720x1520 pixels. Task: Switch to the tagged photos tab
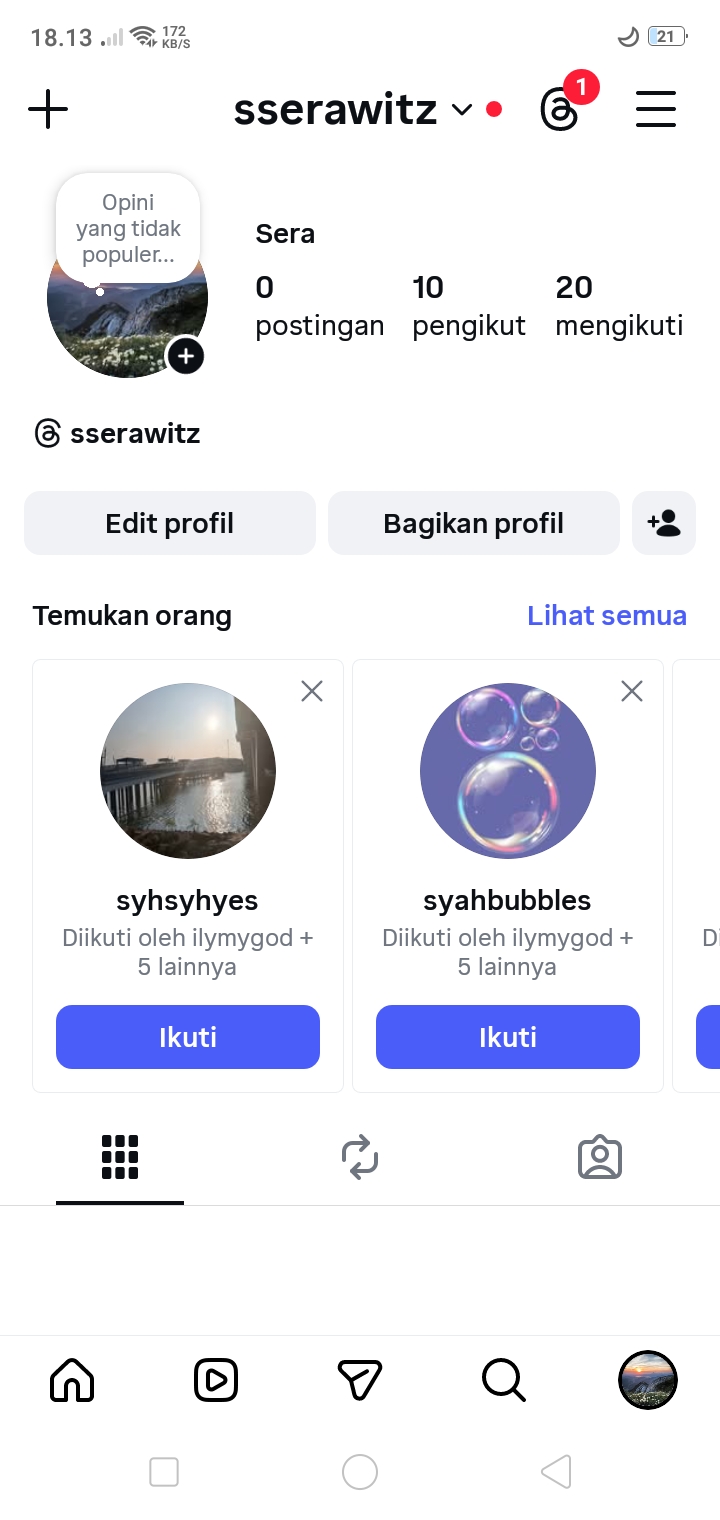(x=600, y=1157)
